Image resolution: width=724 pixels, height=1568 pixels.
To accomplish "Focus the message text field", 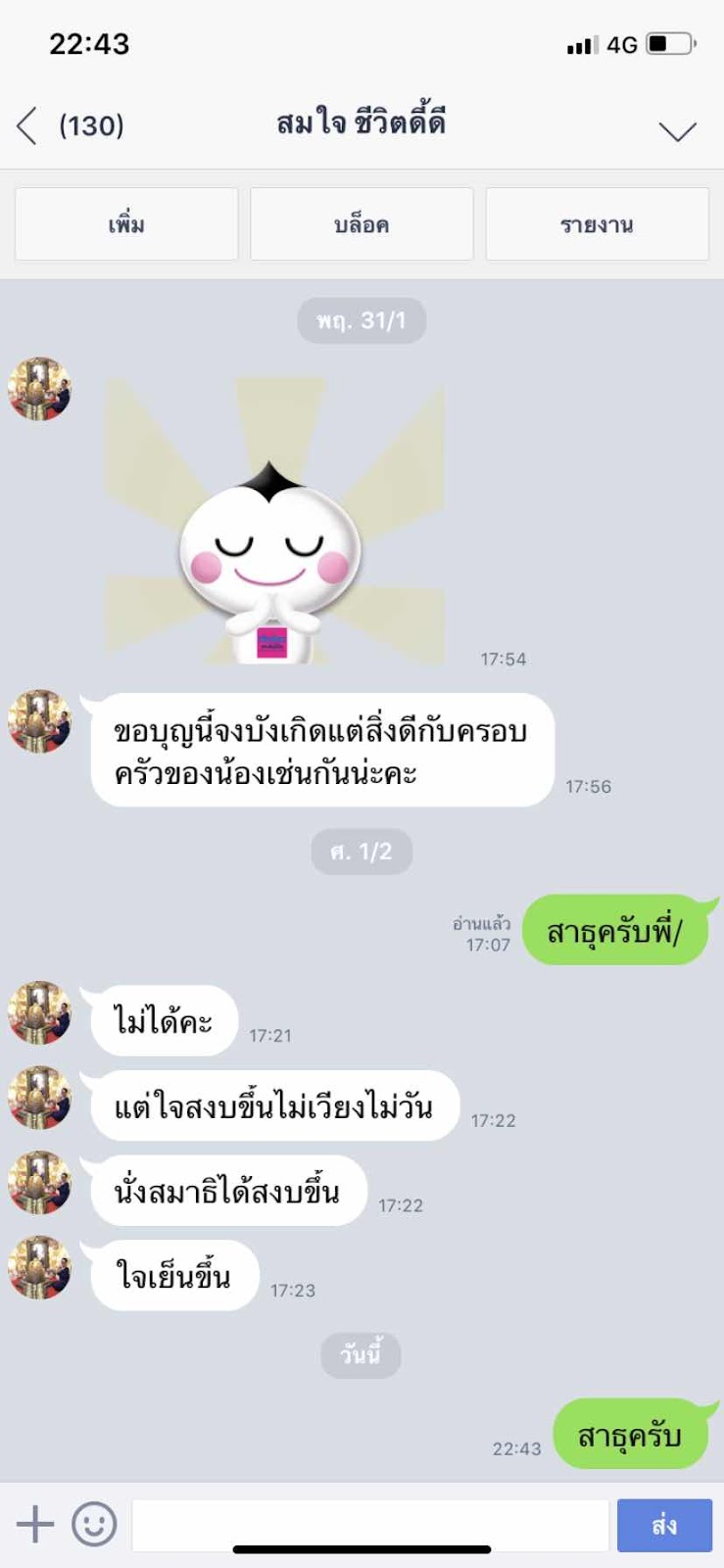I will coord(370,1524).
